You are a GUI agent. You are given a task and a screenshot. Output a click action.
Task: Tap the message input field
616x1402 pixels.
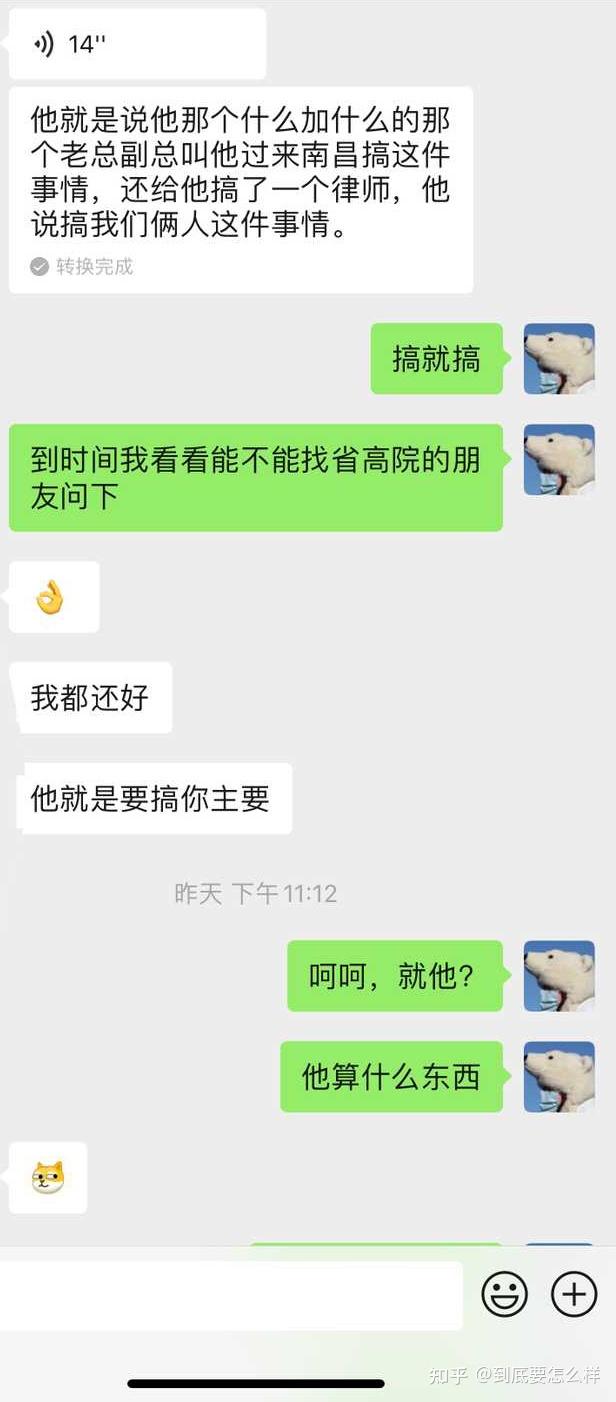pos(232,1295)
